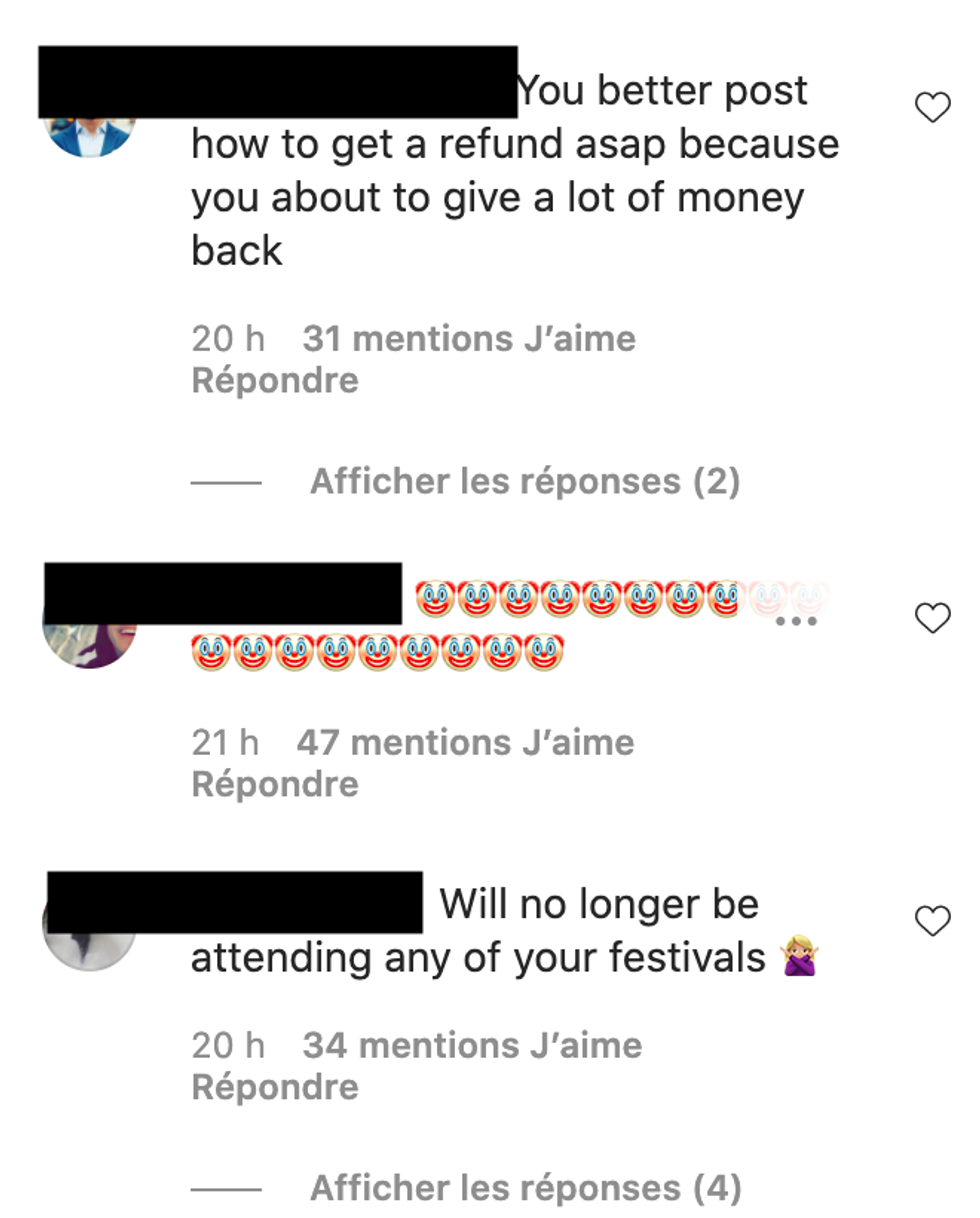Image resolution: width=980 pixels, height=1218 pixels.
Task: Open profile picture of the refund commenter
Action: point(90,136)
